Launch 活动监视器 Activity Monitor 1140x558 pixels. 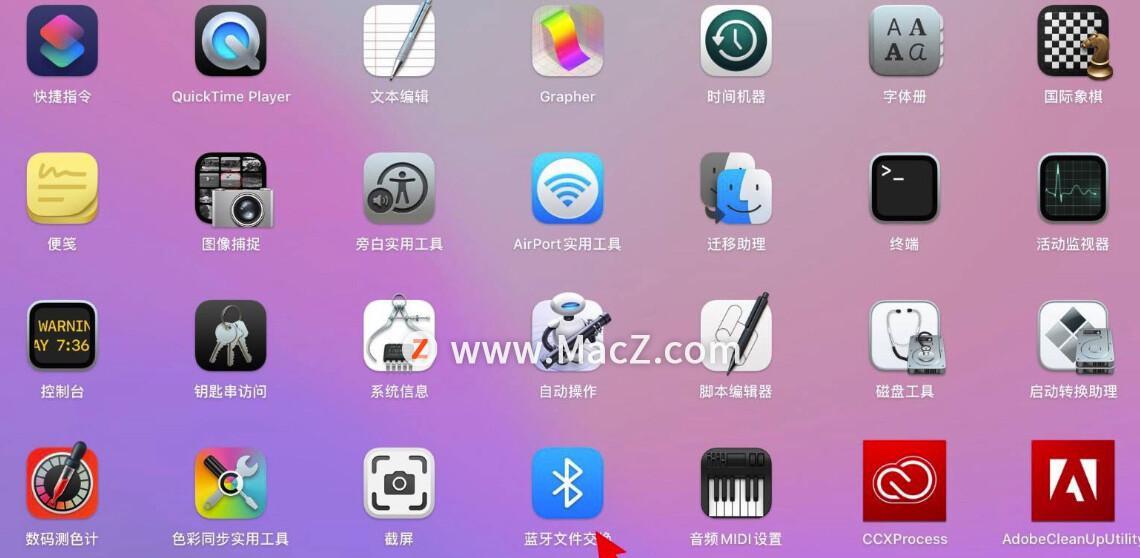1073,189
